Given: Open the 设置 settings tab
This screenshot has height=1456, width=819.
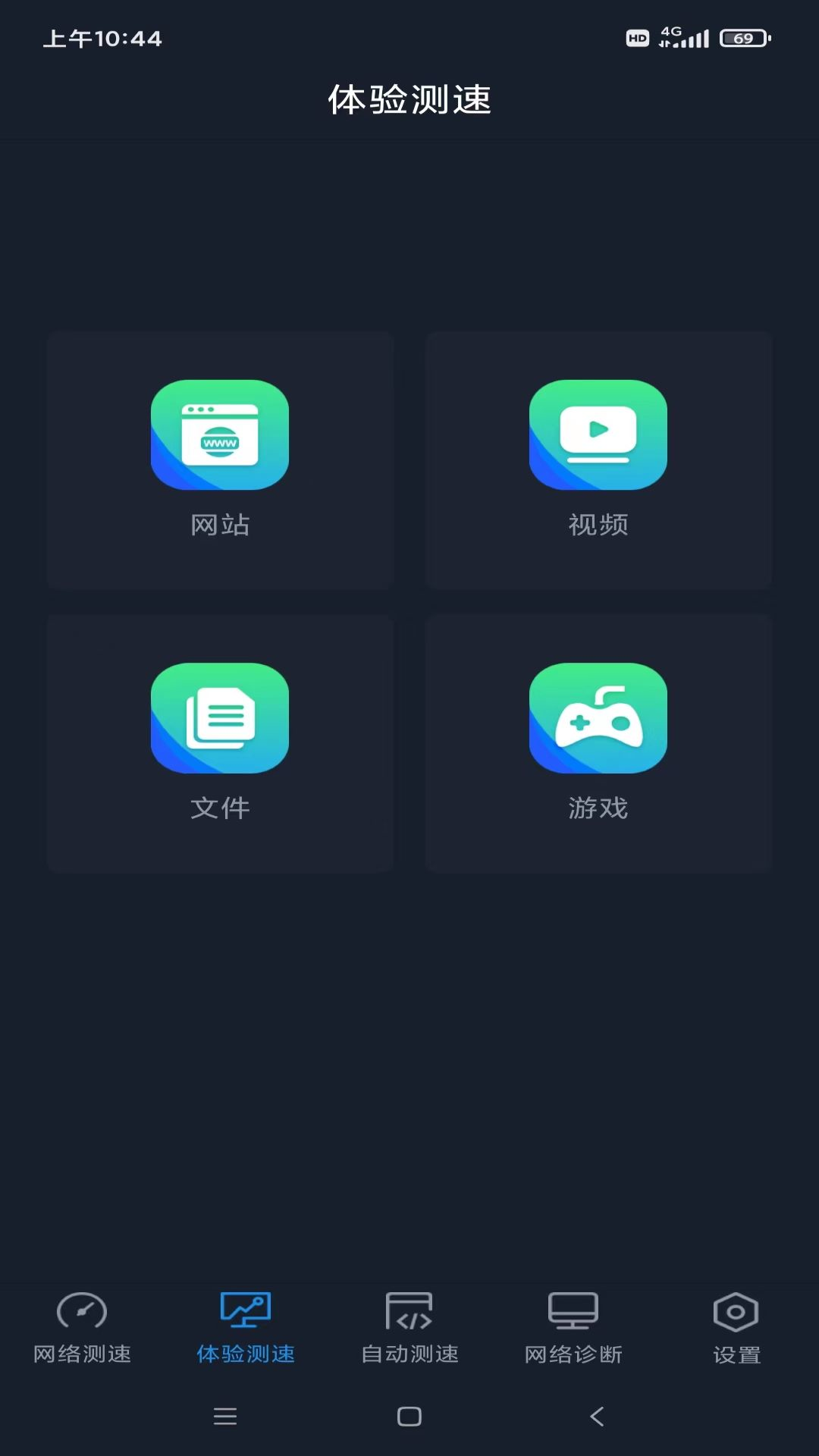Looking at the screenshot, I should pos(734,1331).
